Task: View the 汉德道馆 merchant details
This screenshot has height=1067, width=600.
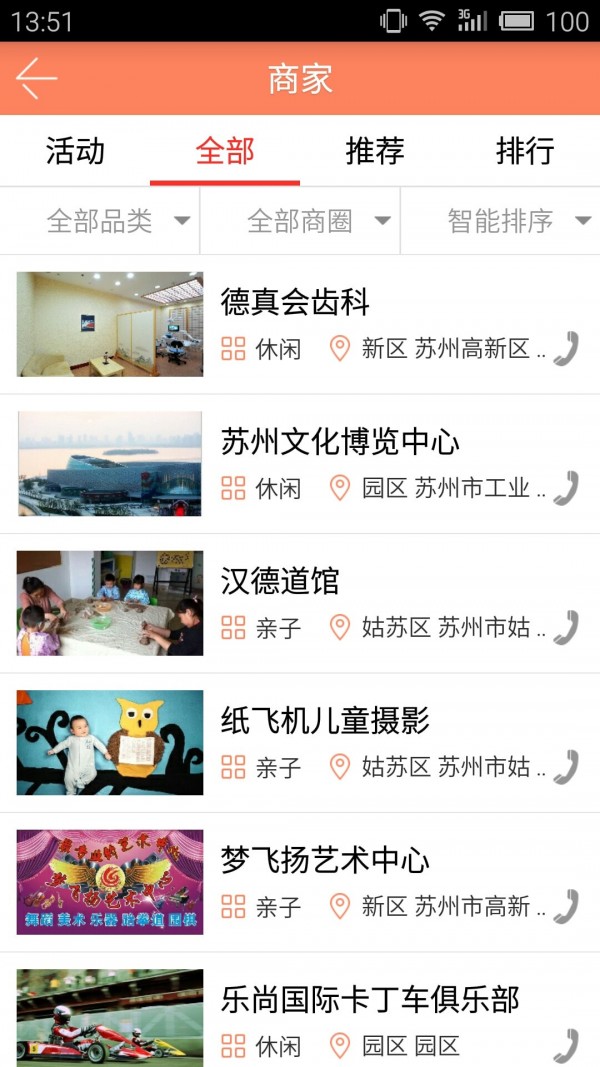Action: click(x=280, y=582)
